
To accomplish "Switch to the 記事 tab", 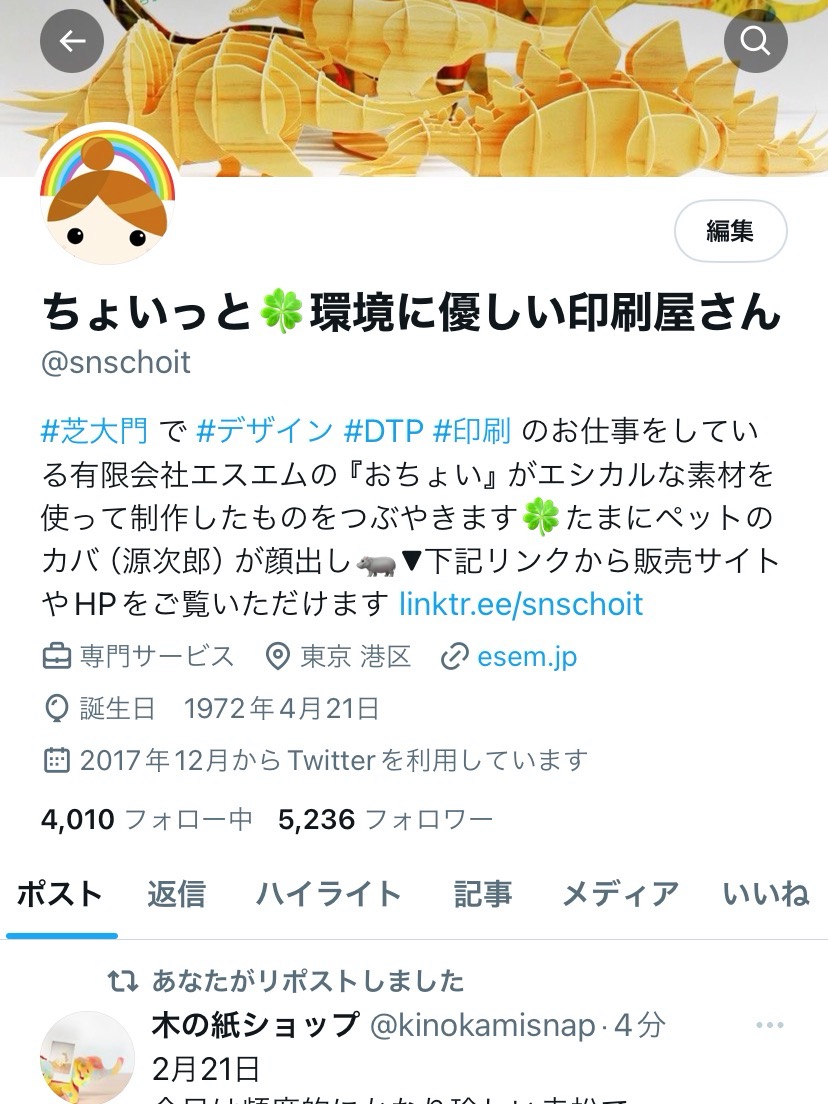I will tap(482, 893).
